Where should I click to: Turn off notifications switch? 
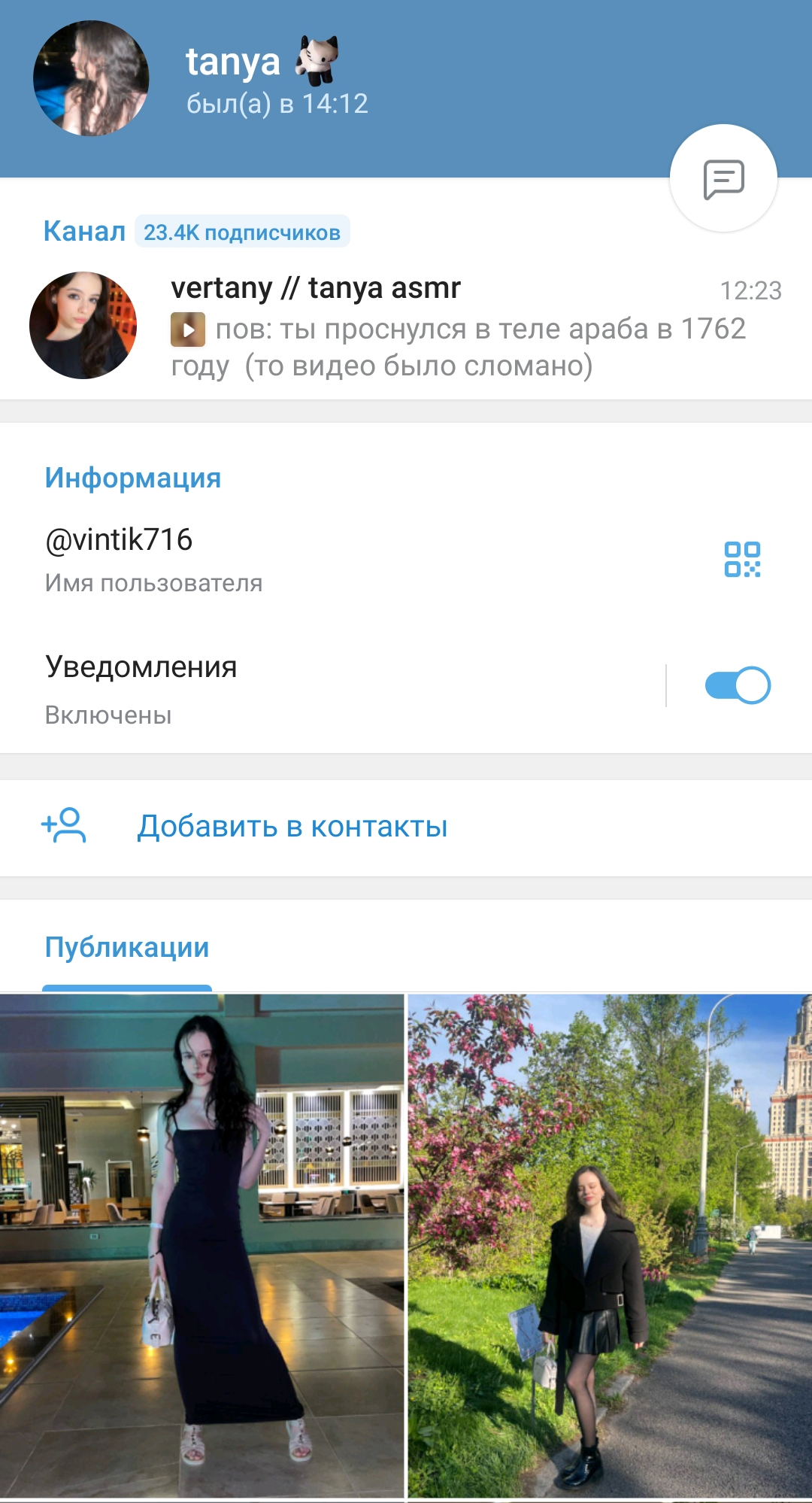(738, 685)
